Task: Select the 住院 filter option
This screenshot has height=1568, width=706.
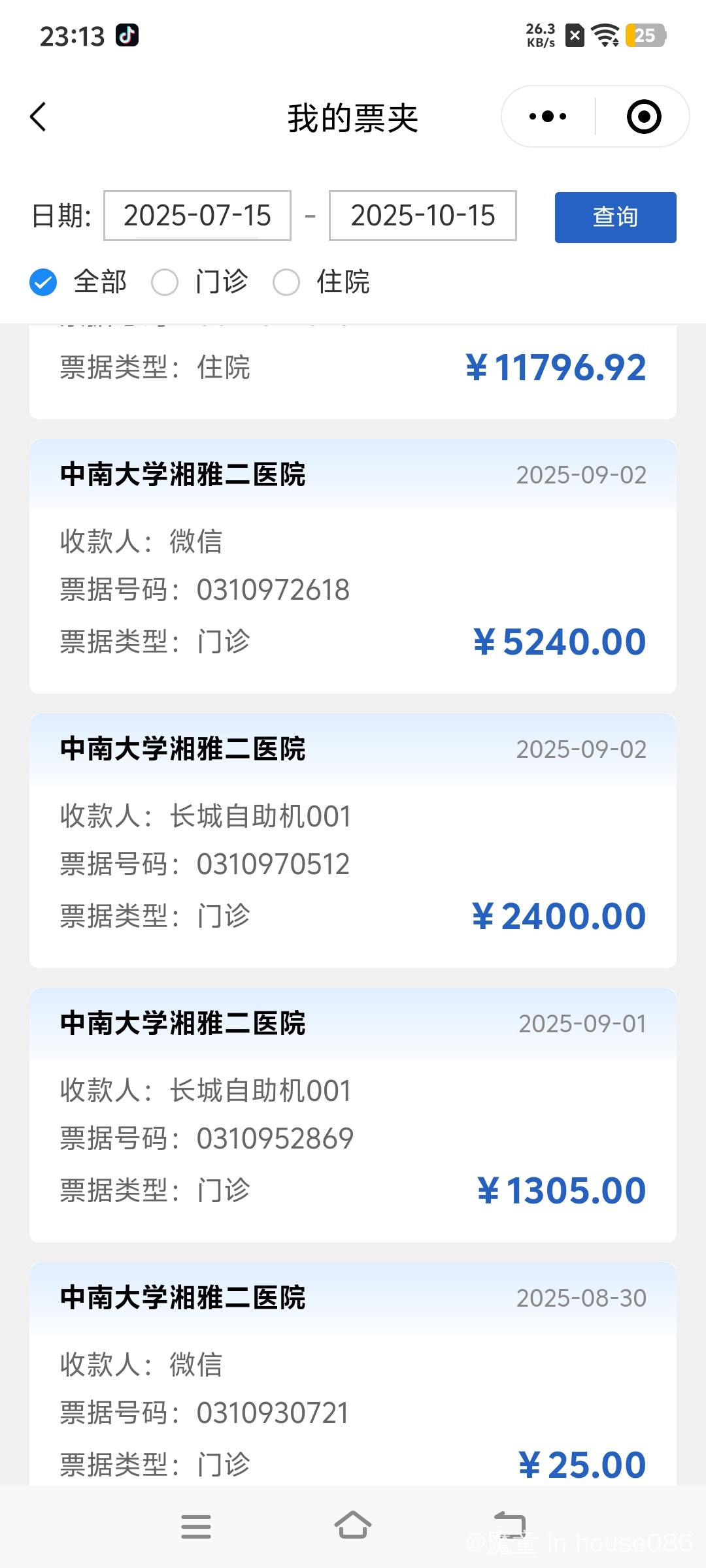Action: 287,282
